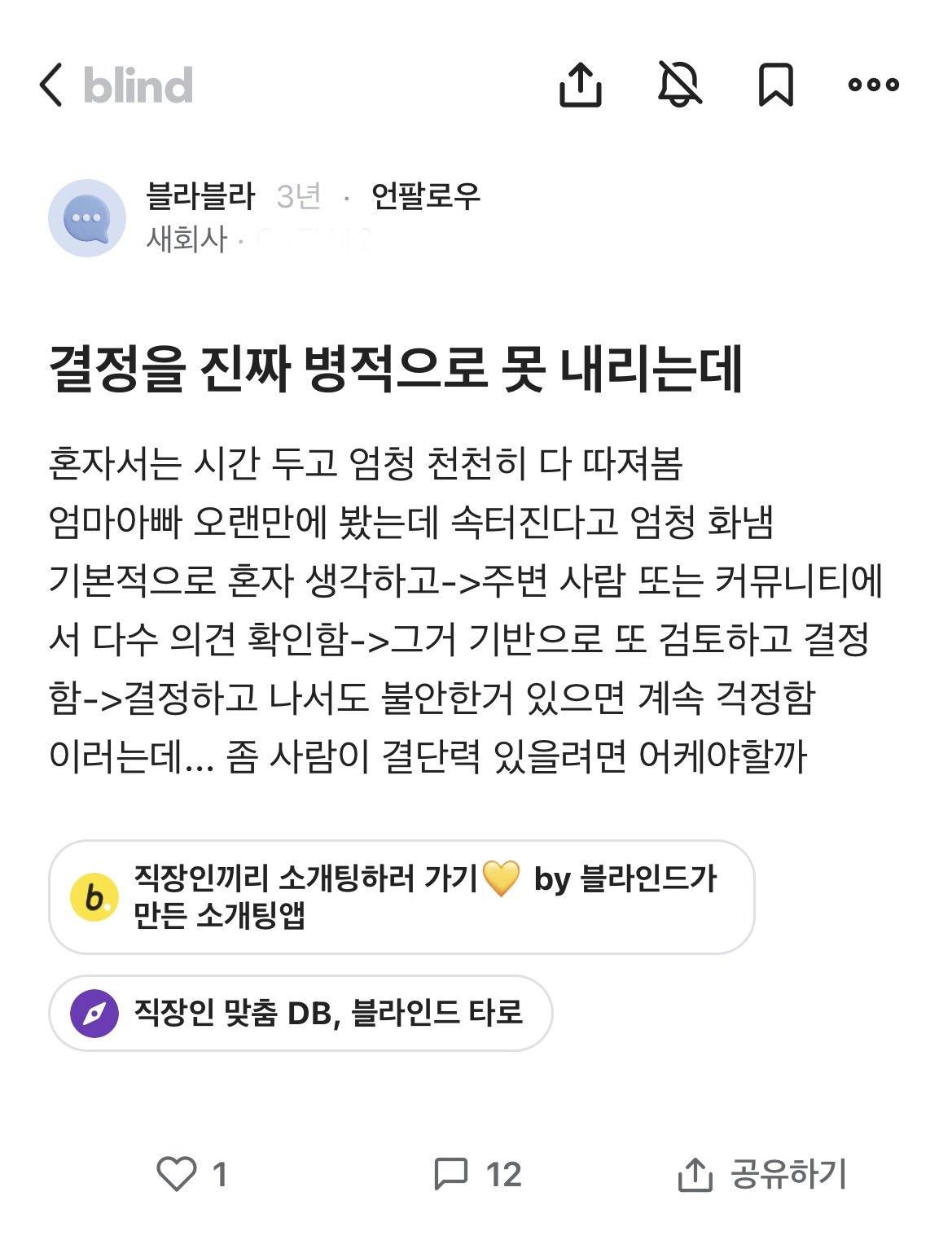Follow the author via 언팔로우 button
Screen dimensions: 952x1253
[x=426, y=196]
